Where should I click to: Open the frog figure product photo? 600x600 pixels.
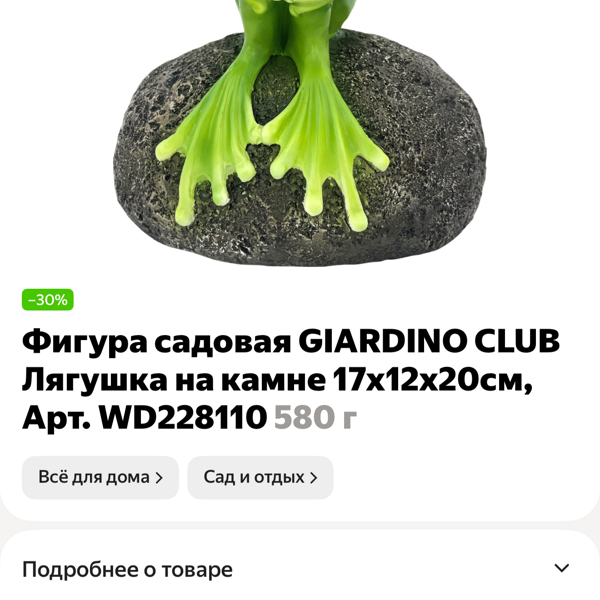click(300, 130)
